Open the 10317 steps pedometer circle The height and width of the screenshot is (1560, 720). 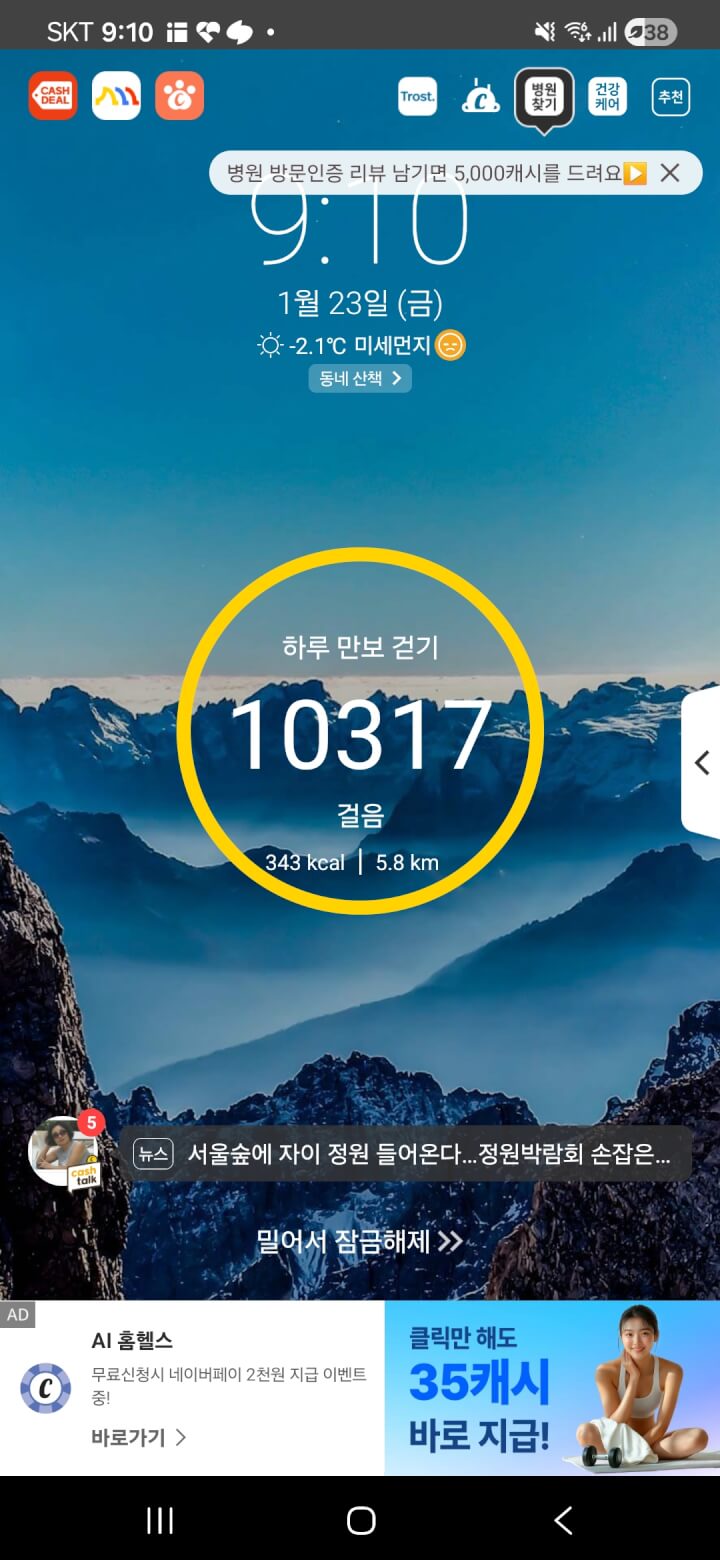pyautogui.click(x=360, y=732)
